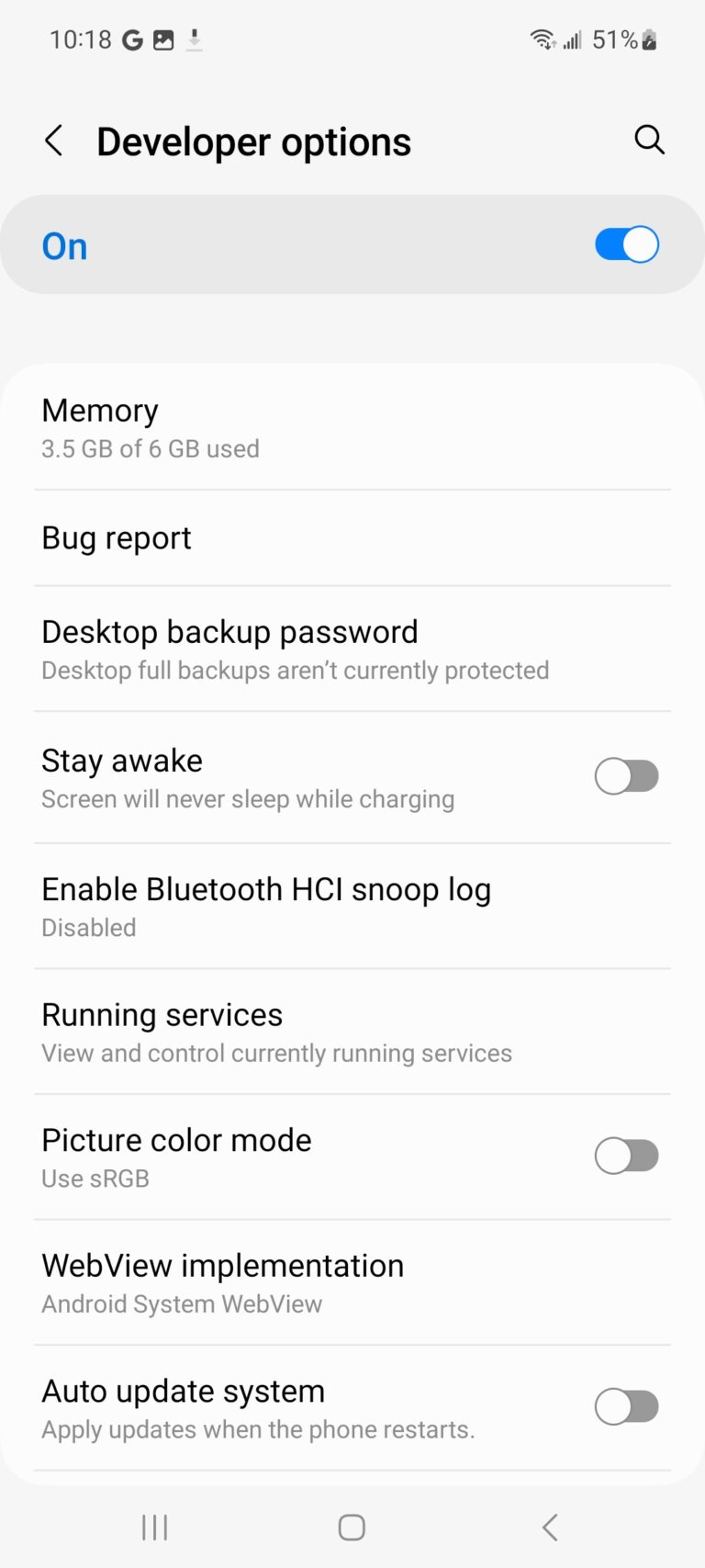Set a Desktop backup password
This screenshot has height=1568, width=705.
click(352, 649)
